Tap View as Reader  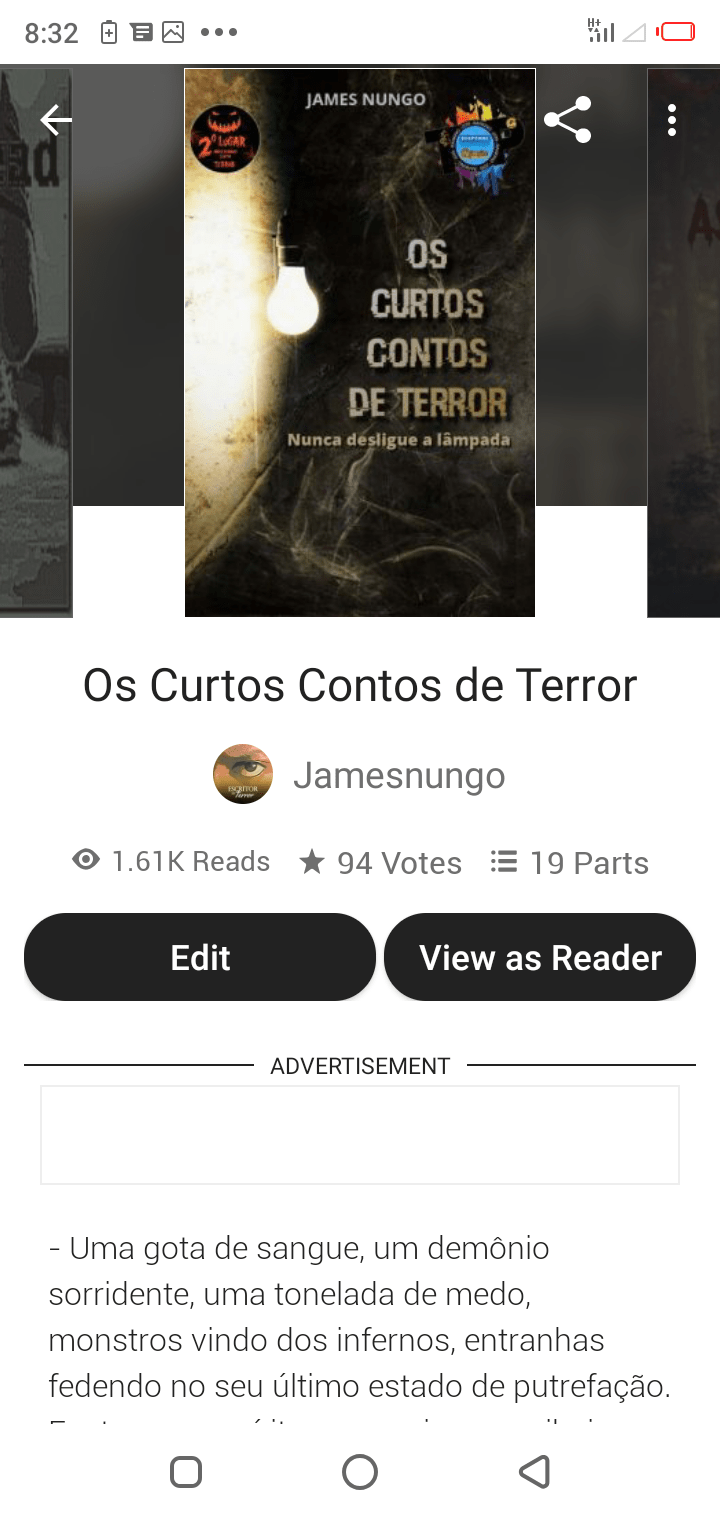point(540,957)
